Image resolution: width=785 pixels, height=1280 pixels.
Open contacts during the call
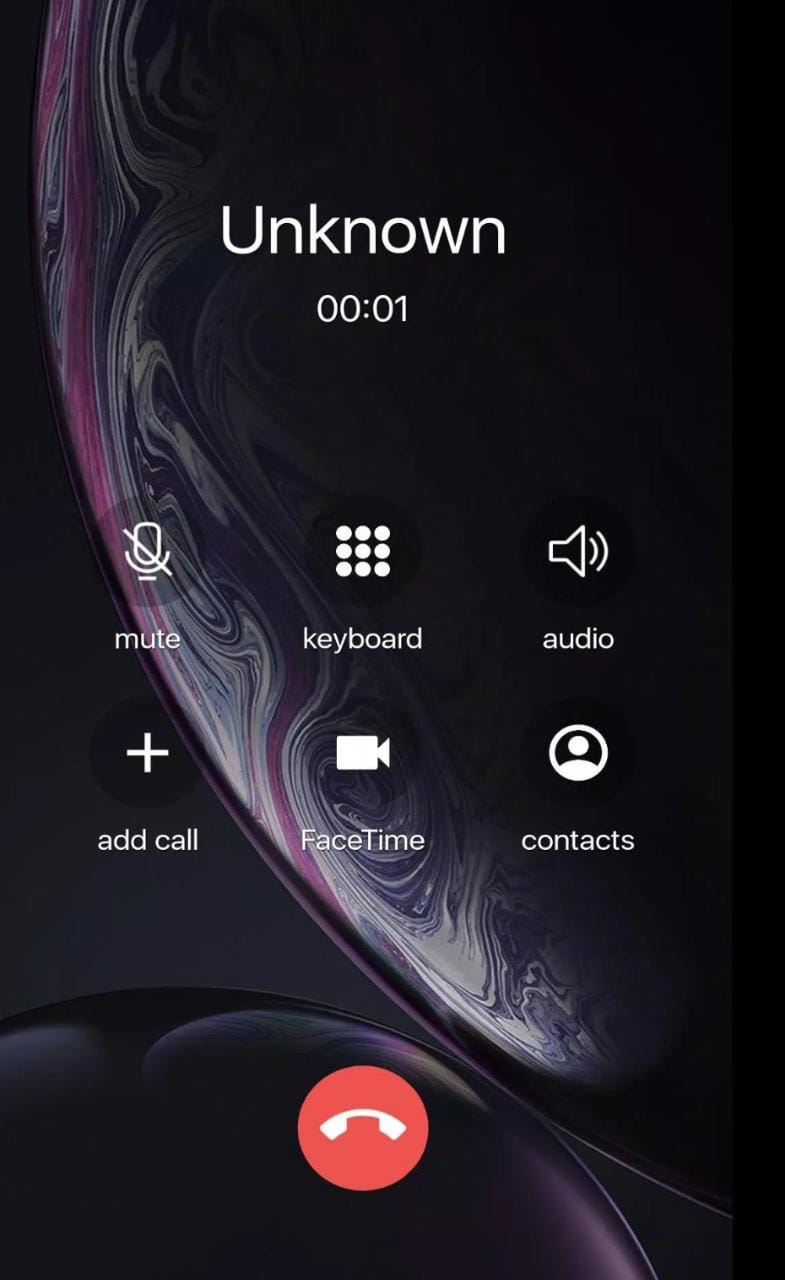click(577, 752)
